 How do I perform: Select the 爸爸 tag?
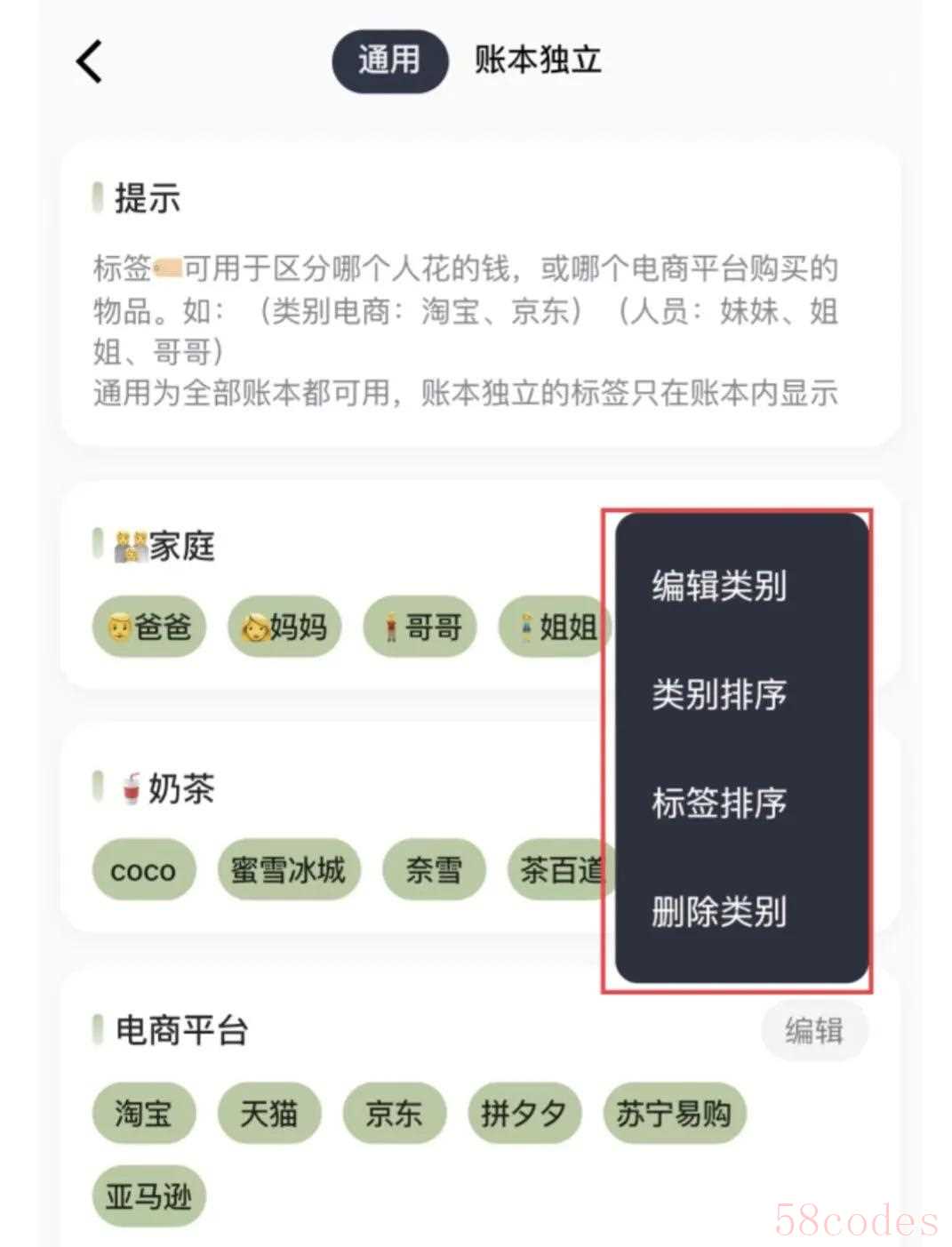149,627
